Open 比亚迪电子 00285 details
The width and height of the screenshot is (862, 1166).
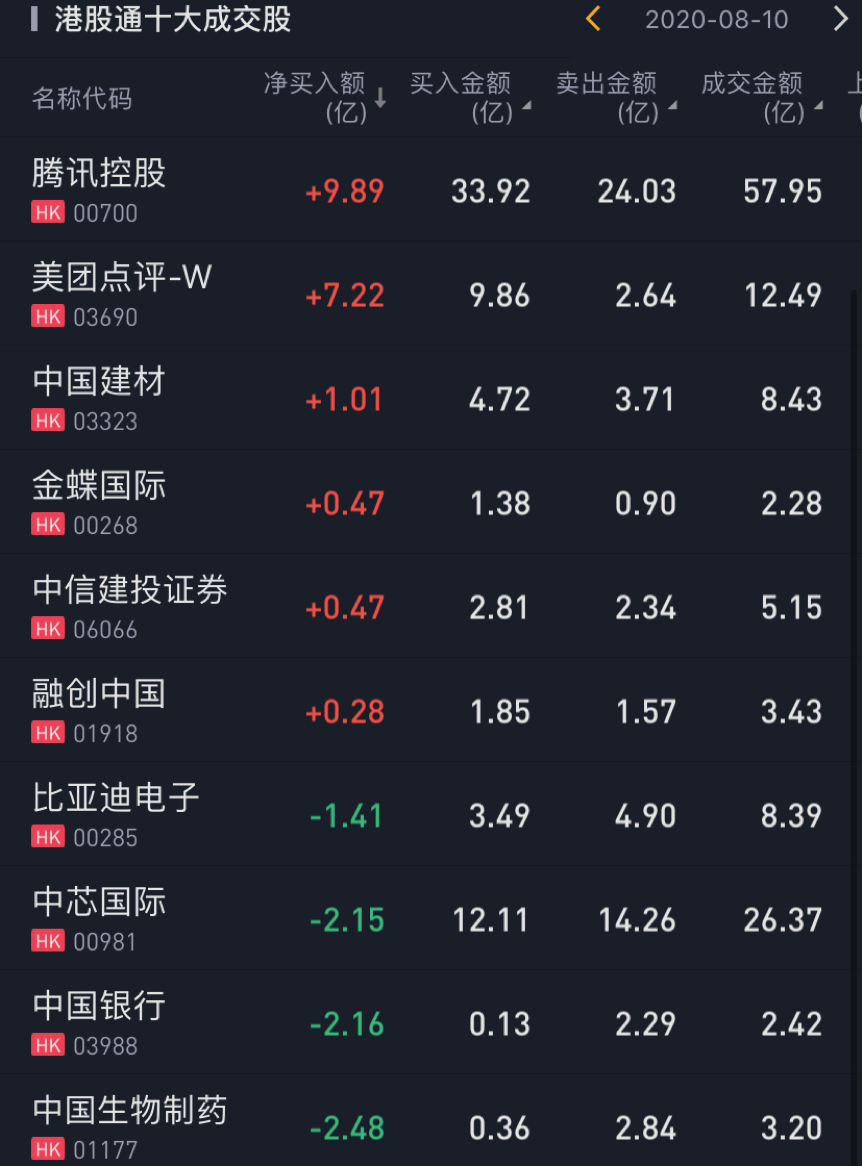115,813
